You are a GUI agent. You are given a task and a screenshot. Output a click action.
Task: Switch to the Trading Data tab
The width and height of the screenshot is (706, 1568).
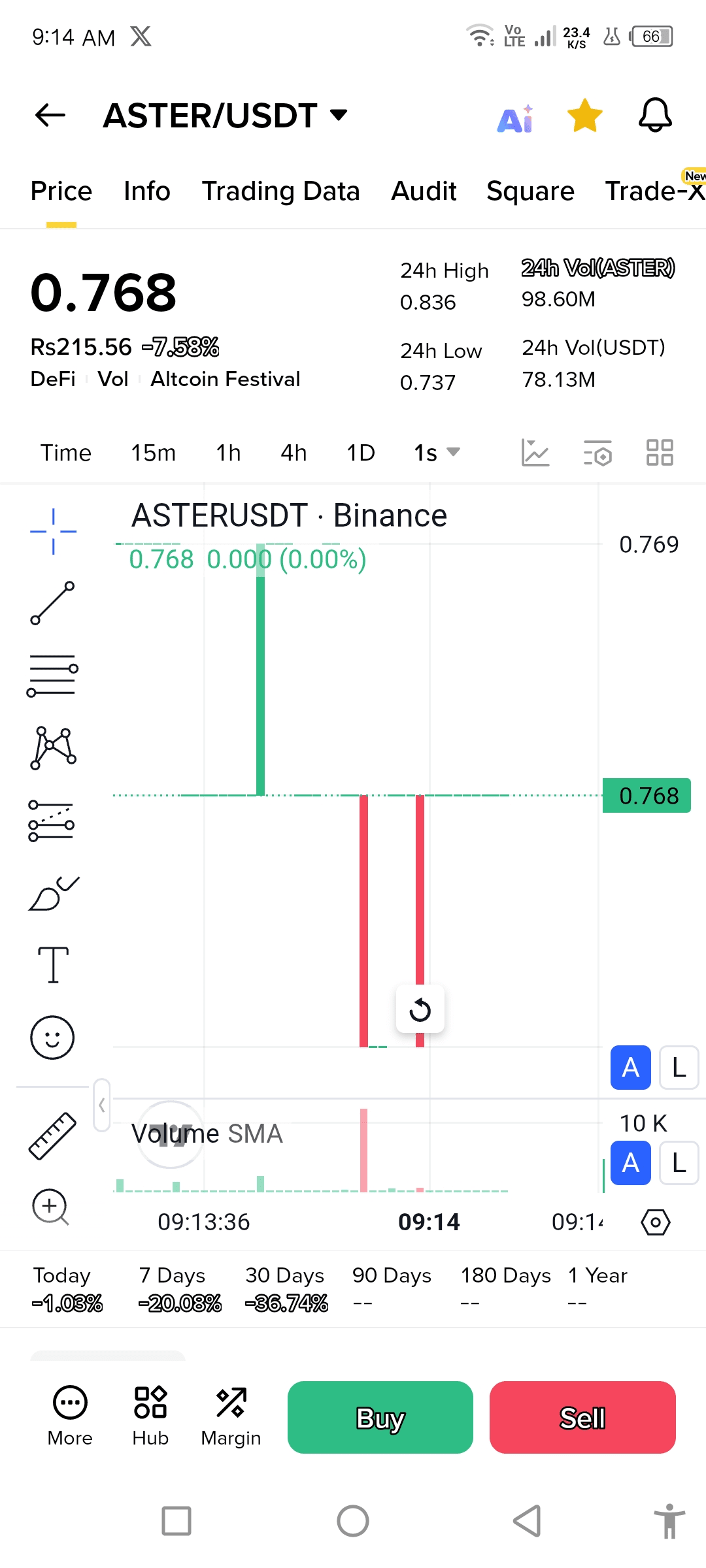[x=281, y=191]
